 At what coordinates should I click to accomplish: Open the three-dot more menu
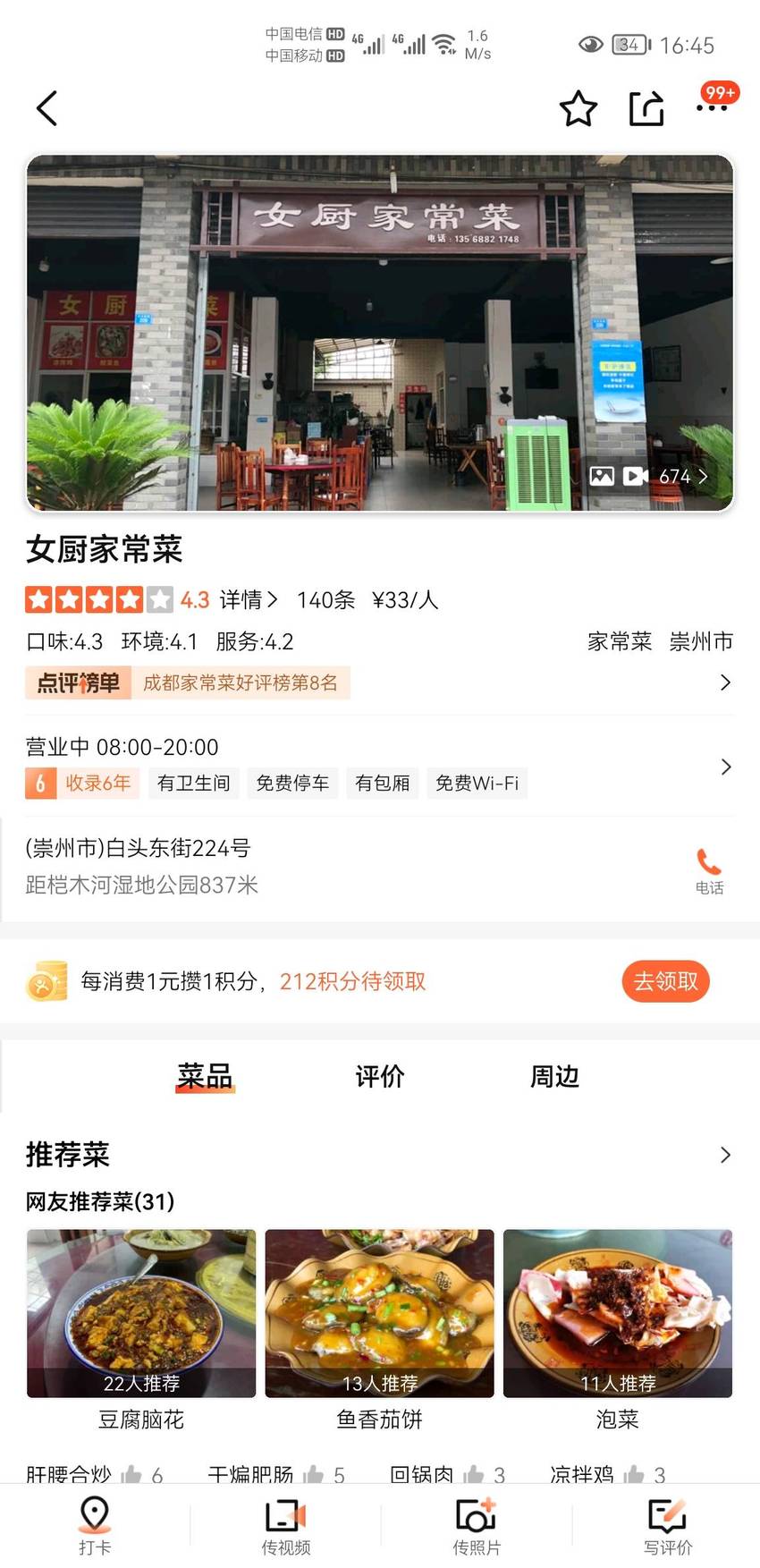712,108
